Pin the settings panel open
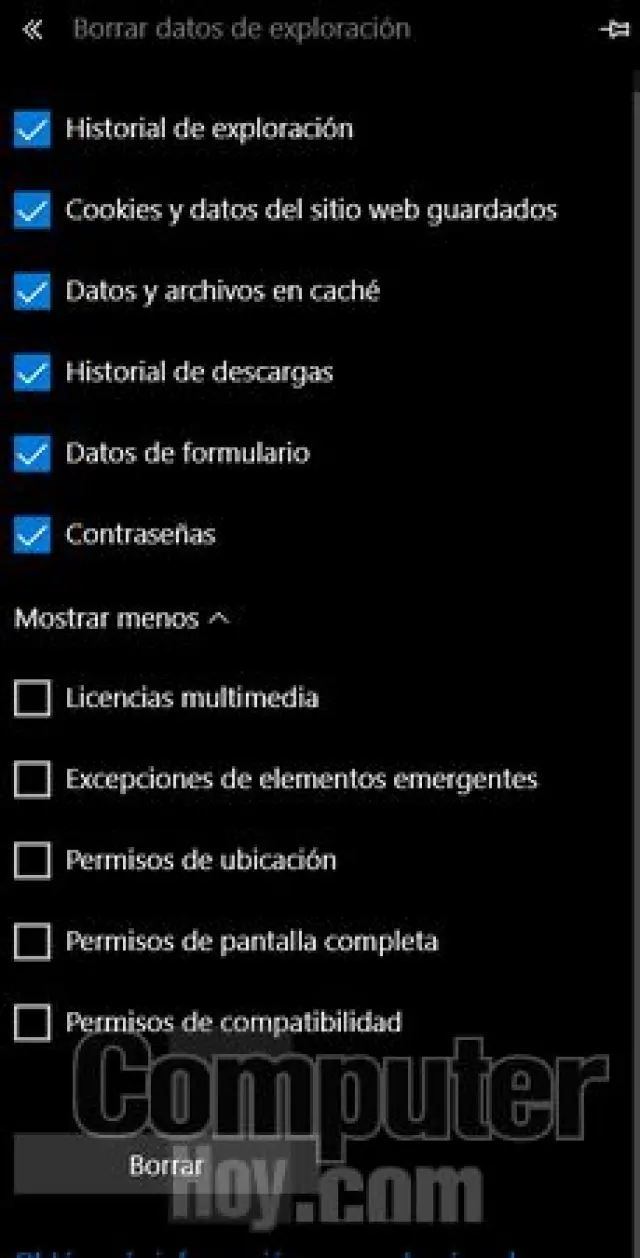 click(x=613, y=30)
